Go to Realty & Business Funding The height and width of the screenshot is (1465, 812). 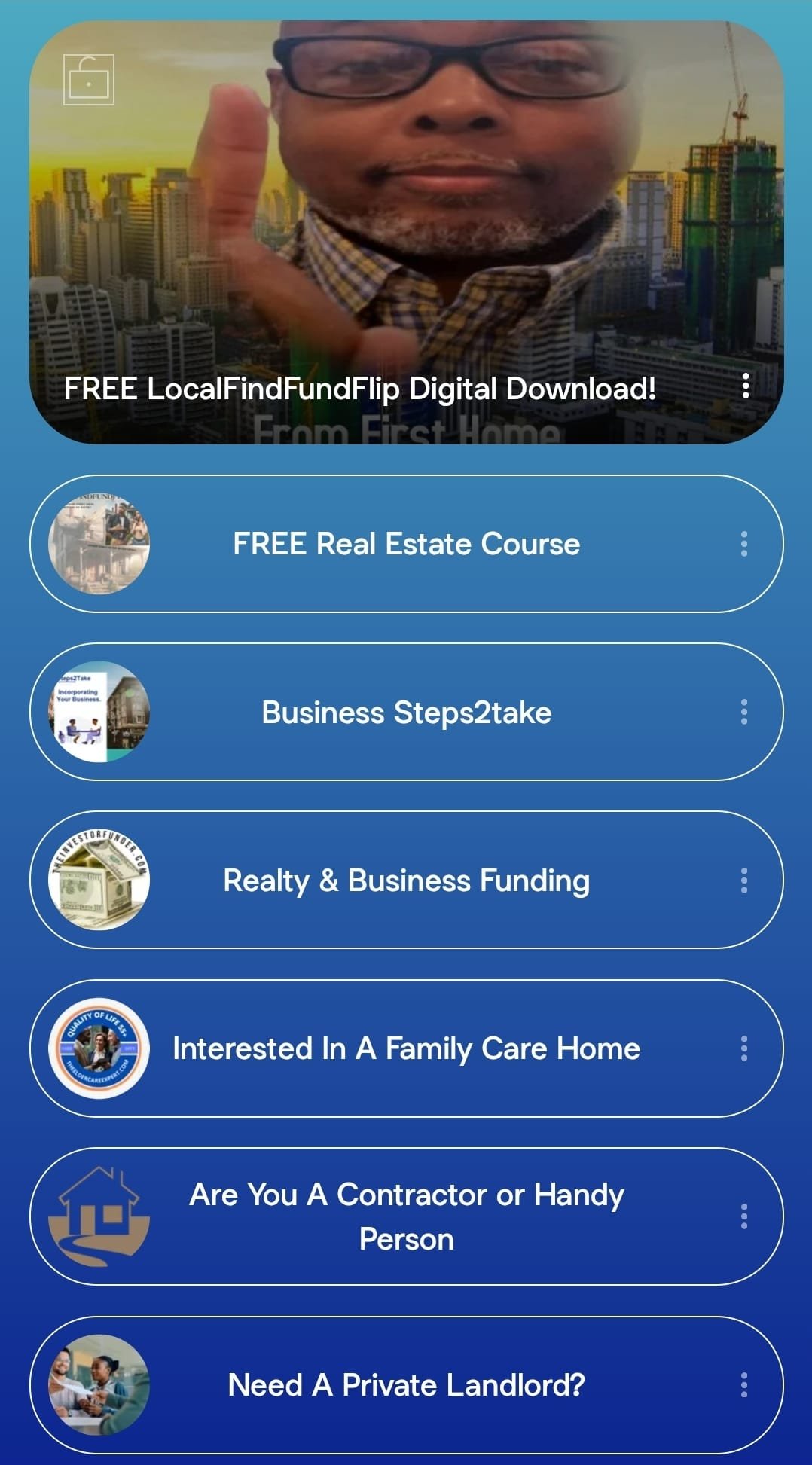pos(407,881)
